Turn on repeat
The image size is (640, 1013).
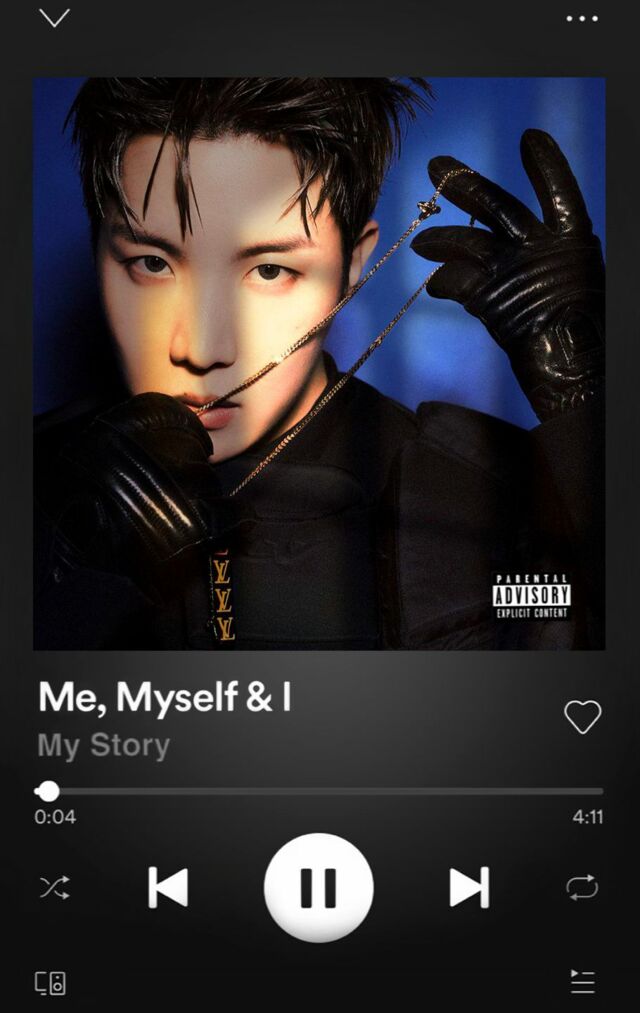coord(582,887)
